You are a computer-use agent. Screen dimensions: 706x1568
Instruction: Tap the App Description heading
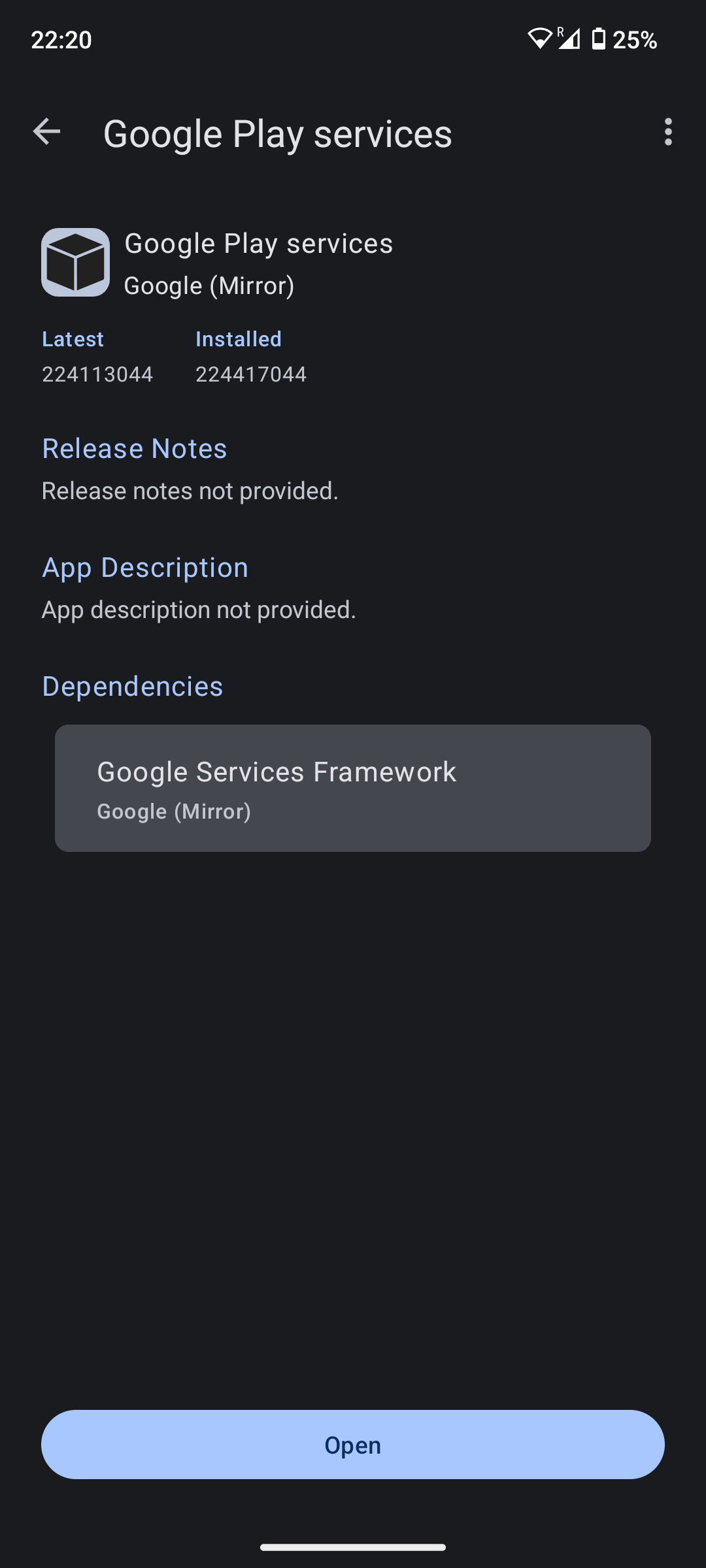[144, 567]
